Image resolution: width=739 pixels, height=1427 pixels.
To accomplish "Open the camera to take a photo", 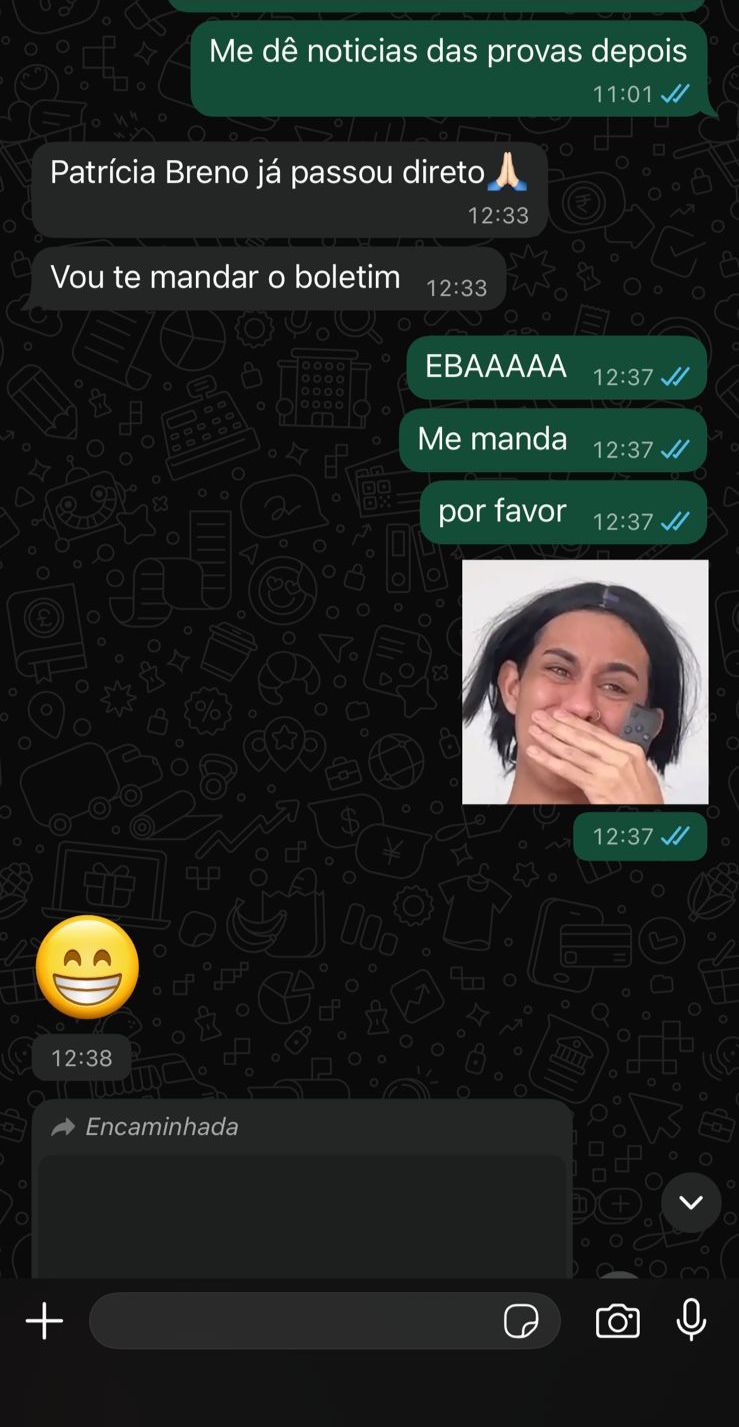I will pyautogui.click(x=617, y=1321).
